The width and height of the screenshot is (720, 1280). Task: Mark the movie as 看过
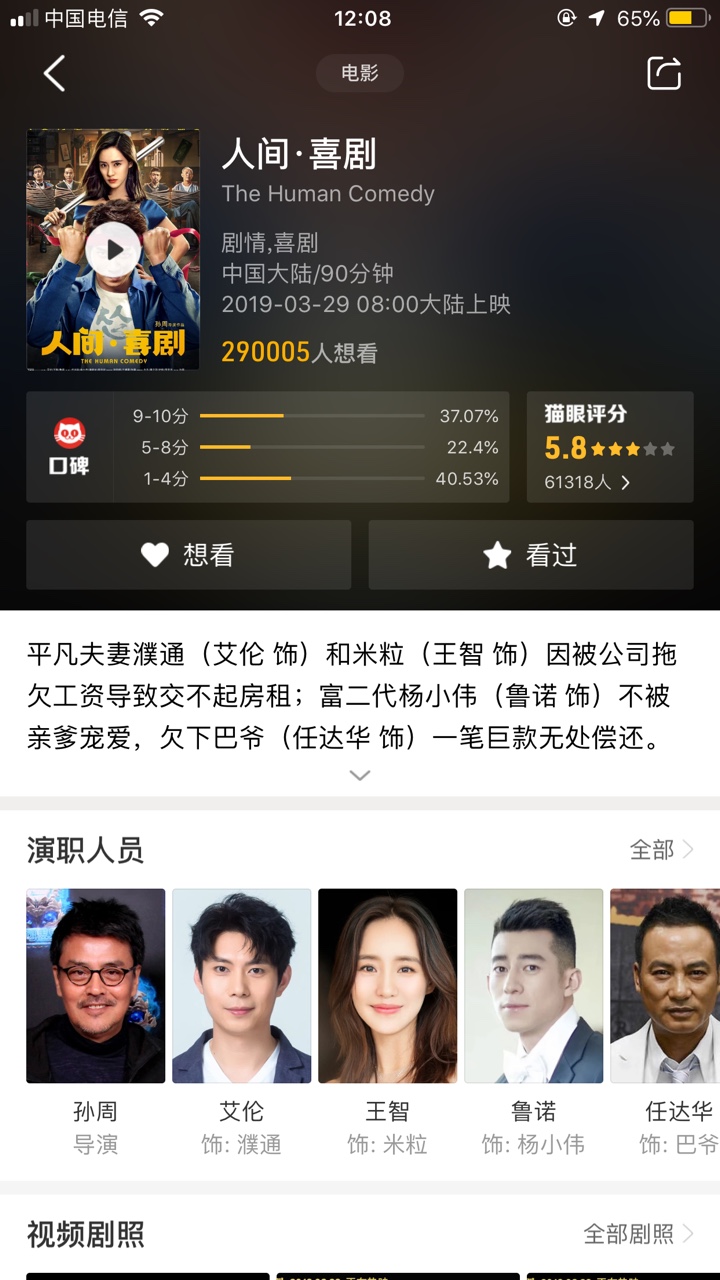point(531,555)
